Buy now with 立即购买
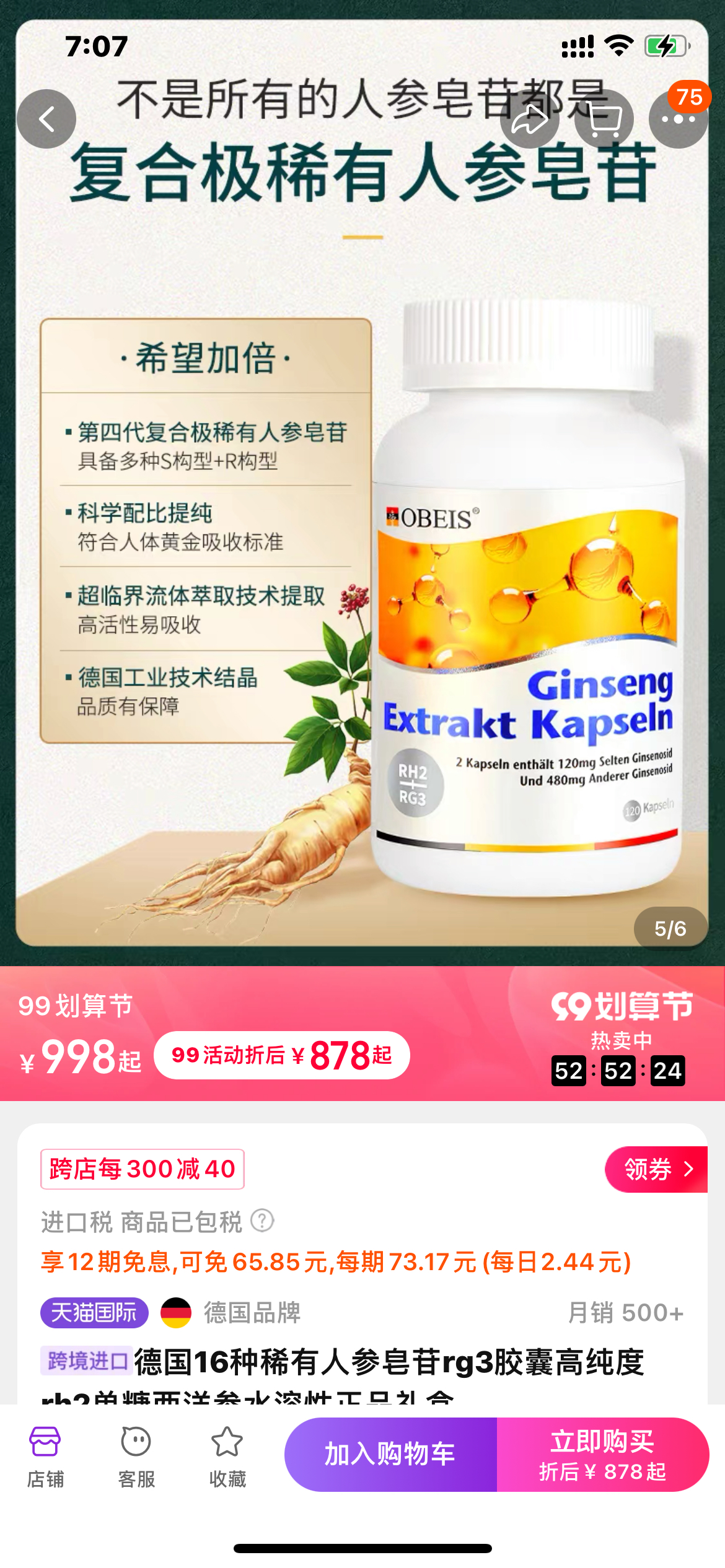 coord(602,1454)
